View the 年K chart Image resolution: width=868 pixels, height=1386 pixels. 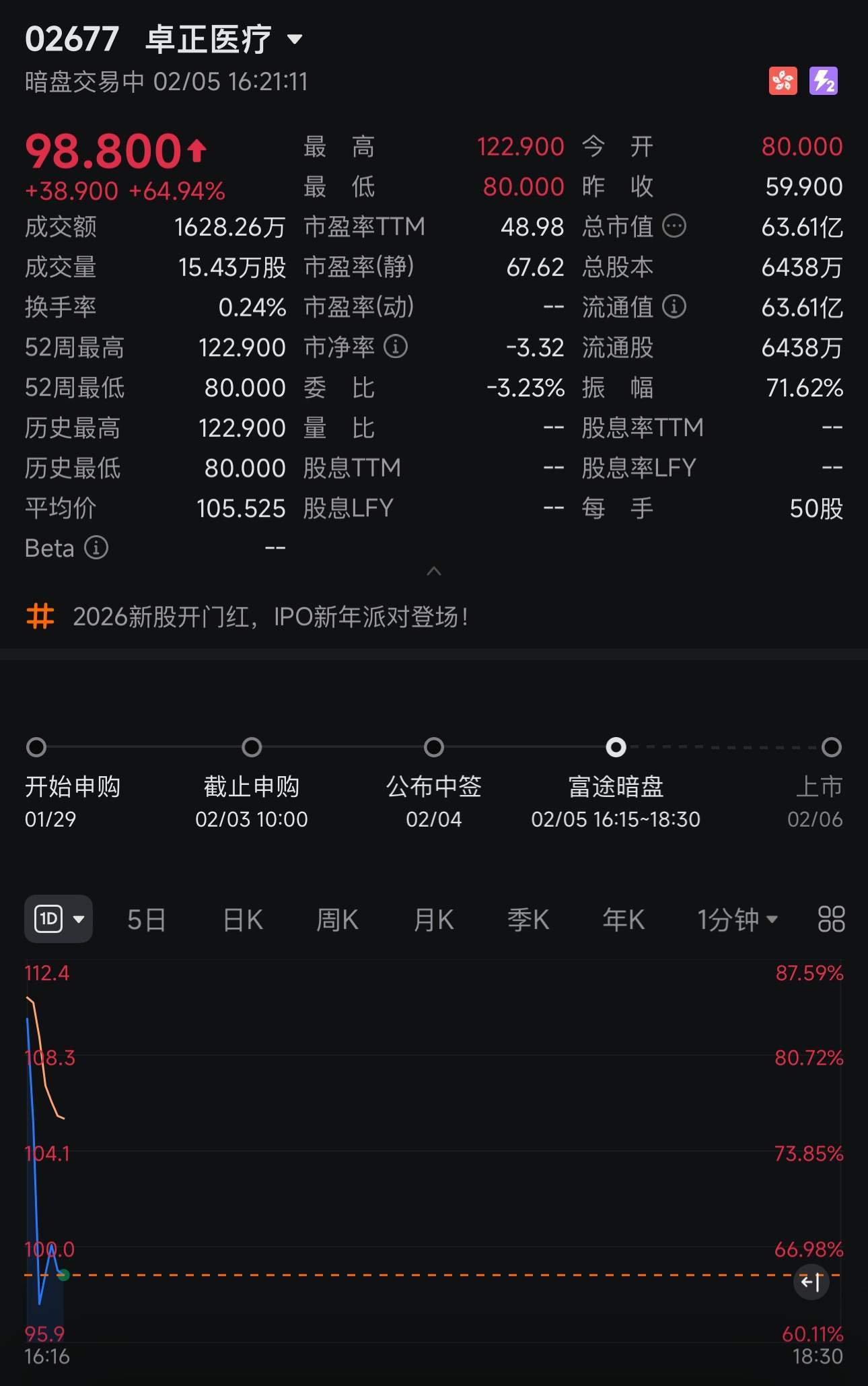[x=624, y=920]
